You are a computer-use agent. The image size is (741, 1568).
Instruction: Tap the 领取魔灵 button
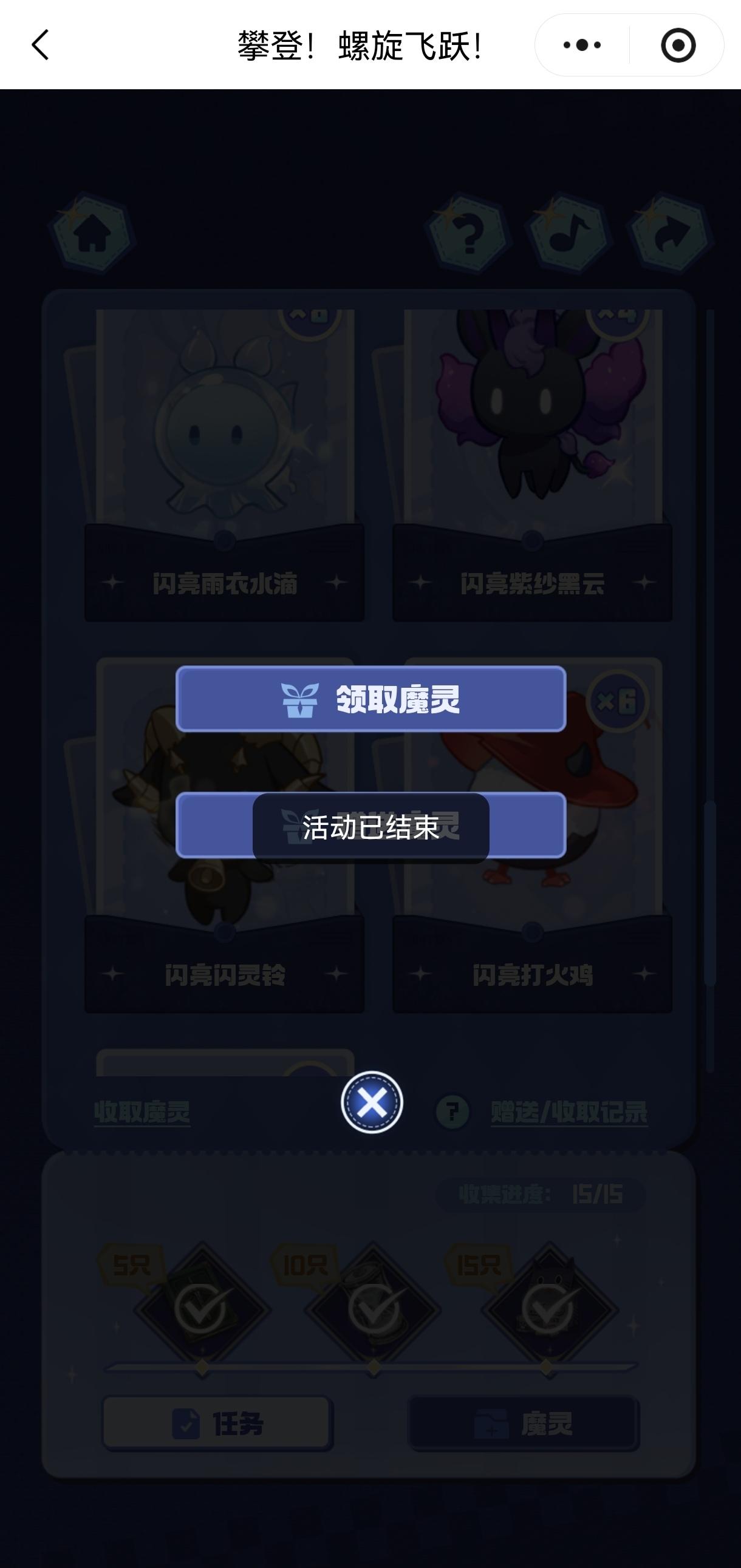click(x=370, y=699)
